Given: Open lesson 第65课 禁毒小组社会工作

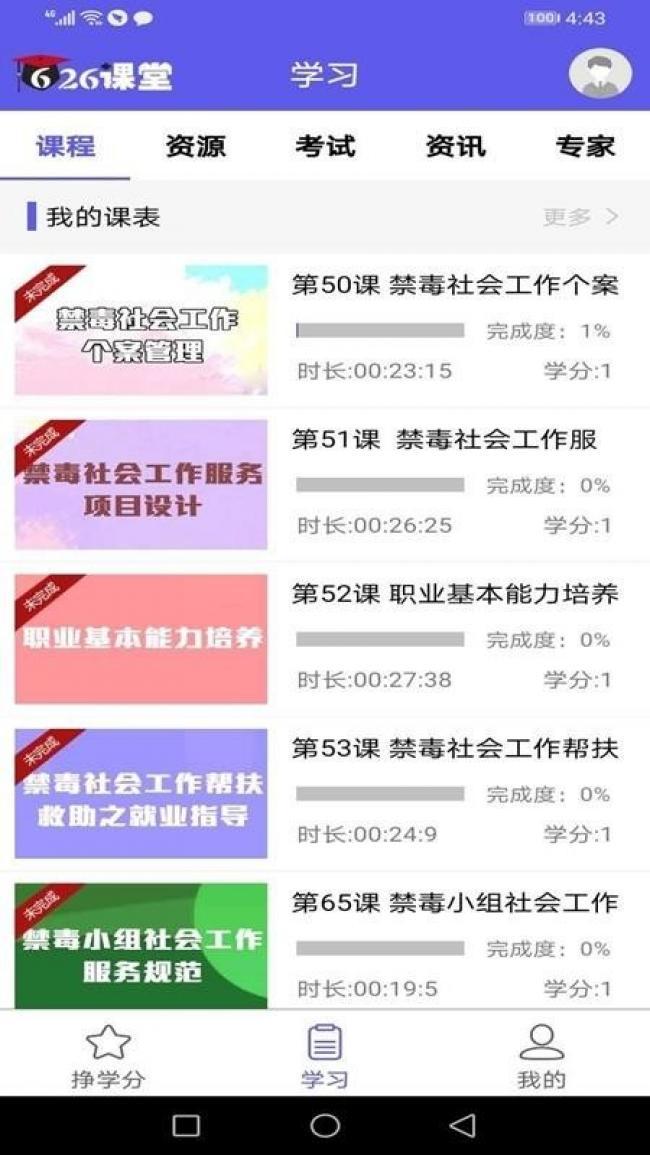Looking at the screenshot, I should [x=325, y=941].
